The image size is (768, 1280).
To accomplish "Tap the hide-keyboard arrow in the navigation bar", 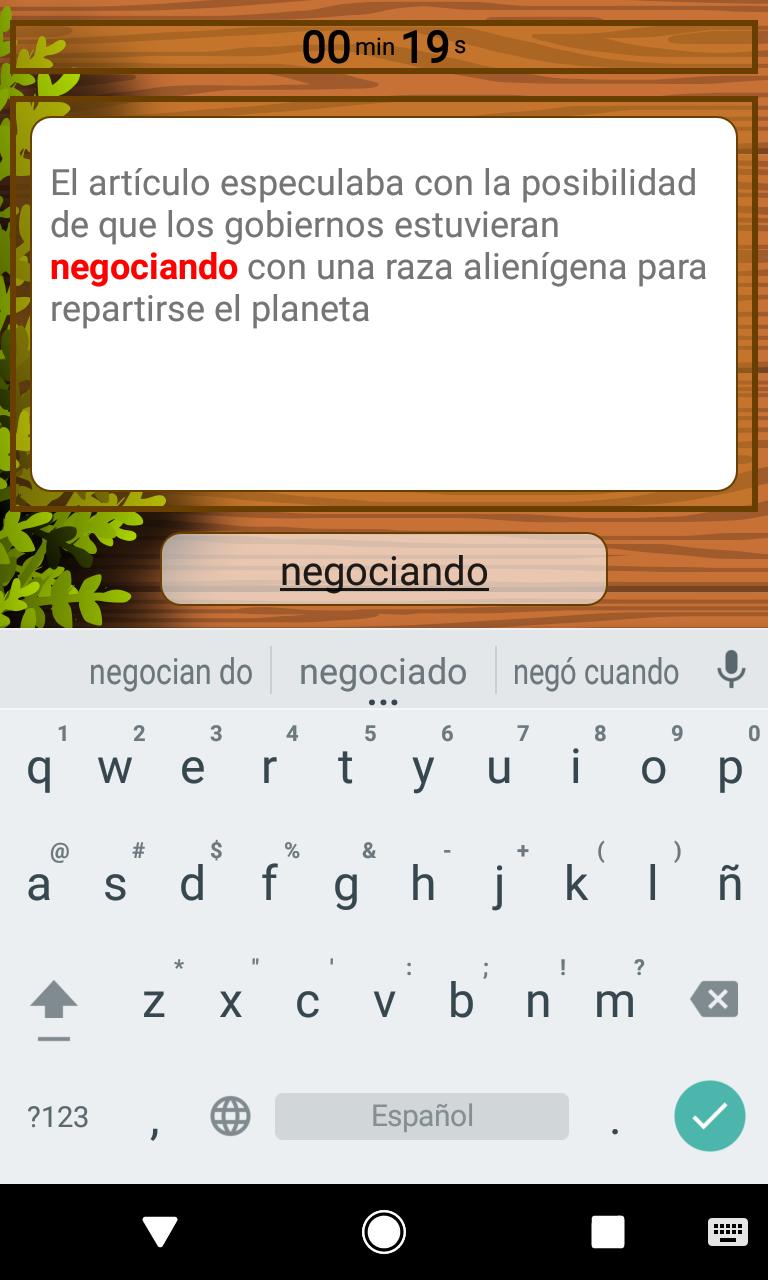I will (x=159, y=1232).
